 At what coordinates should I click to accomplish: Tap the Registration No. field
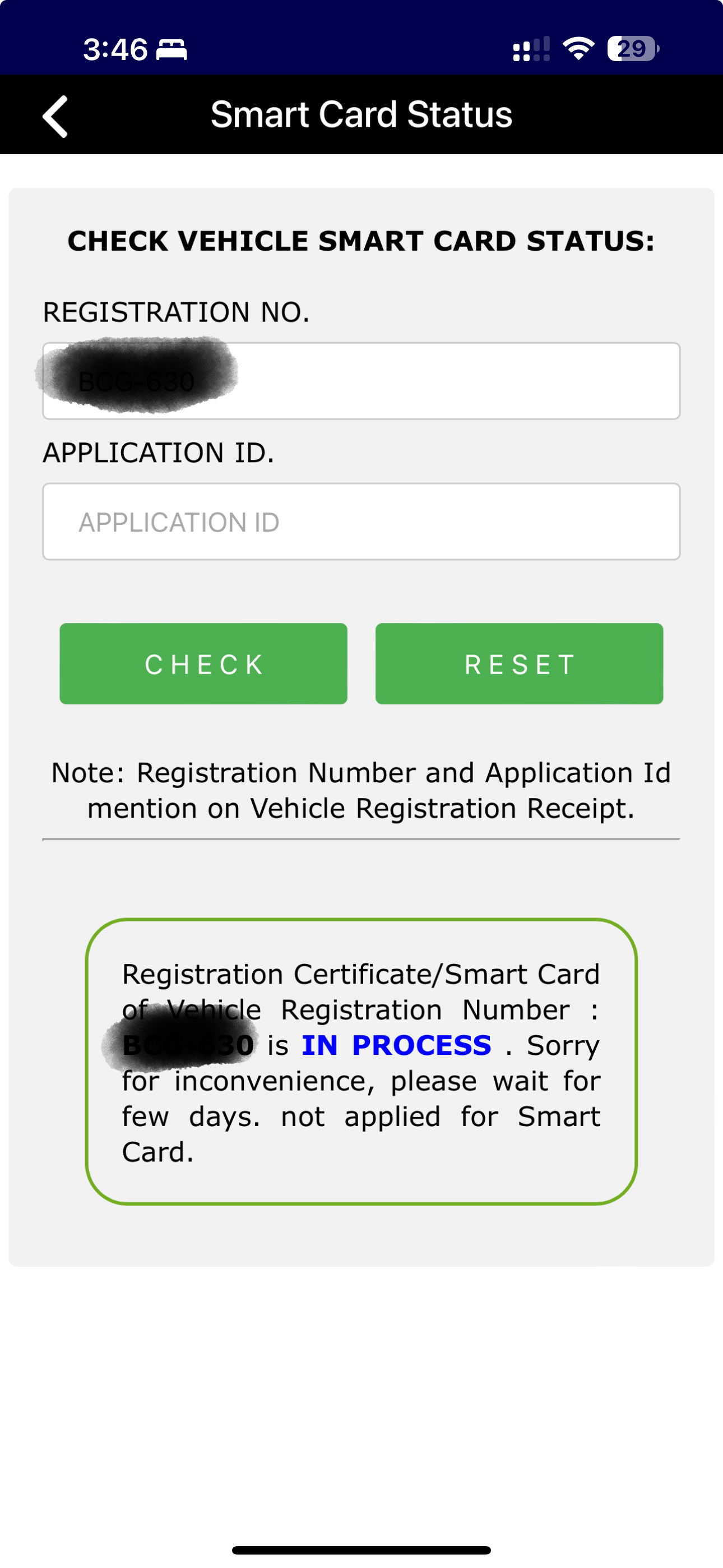point(361,381)
